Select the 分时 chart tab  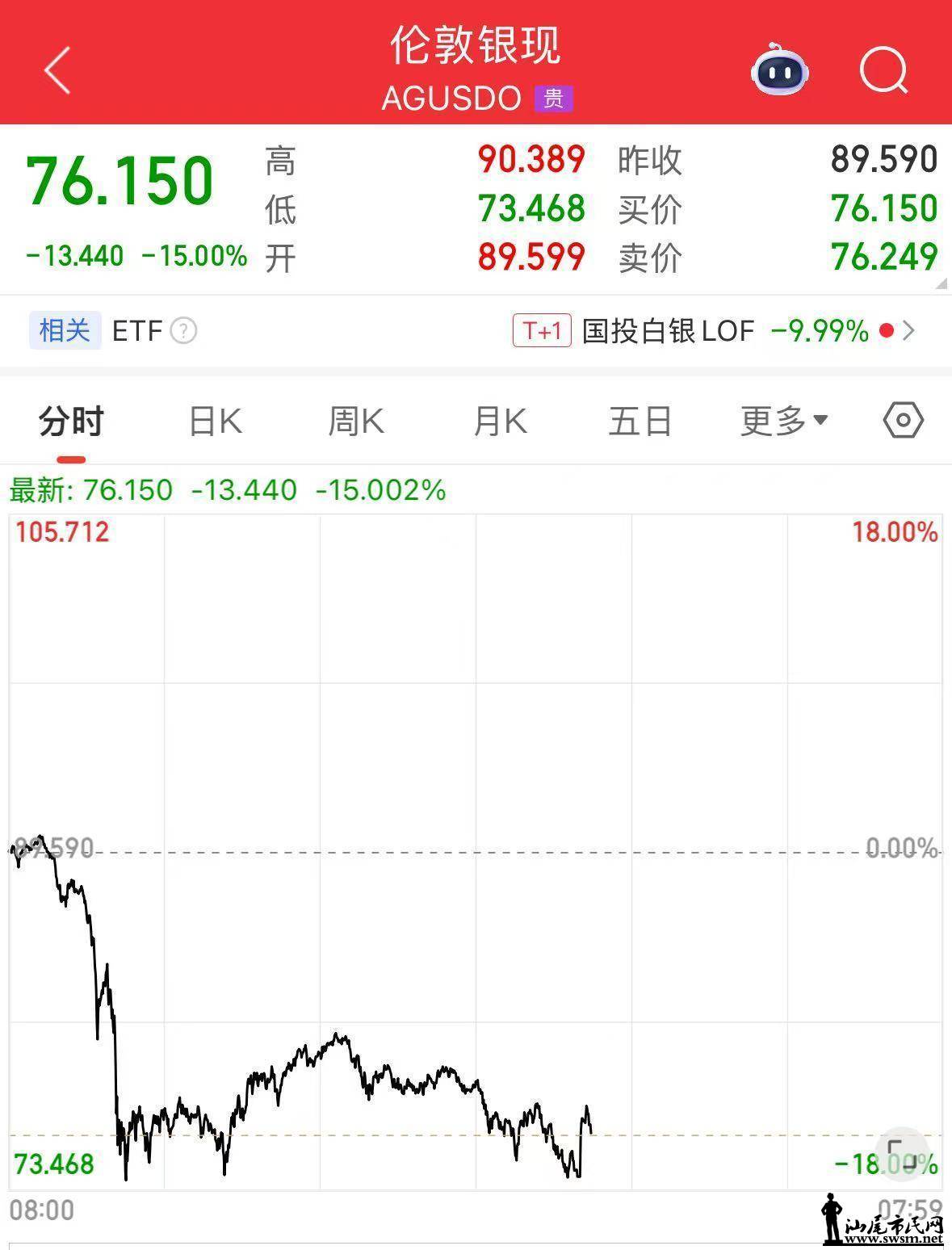click(71, 422)
